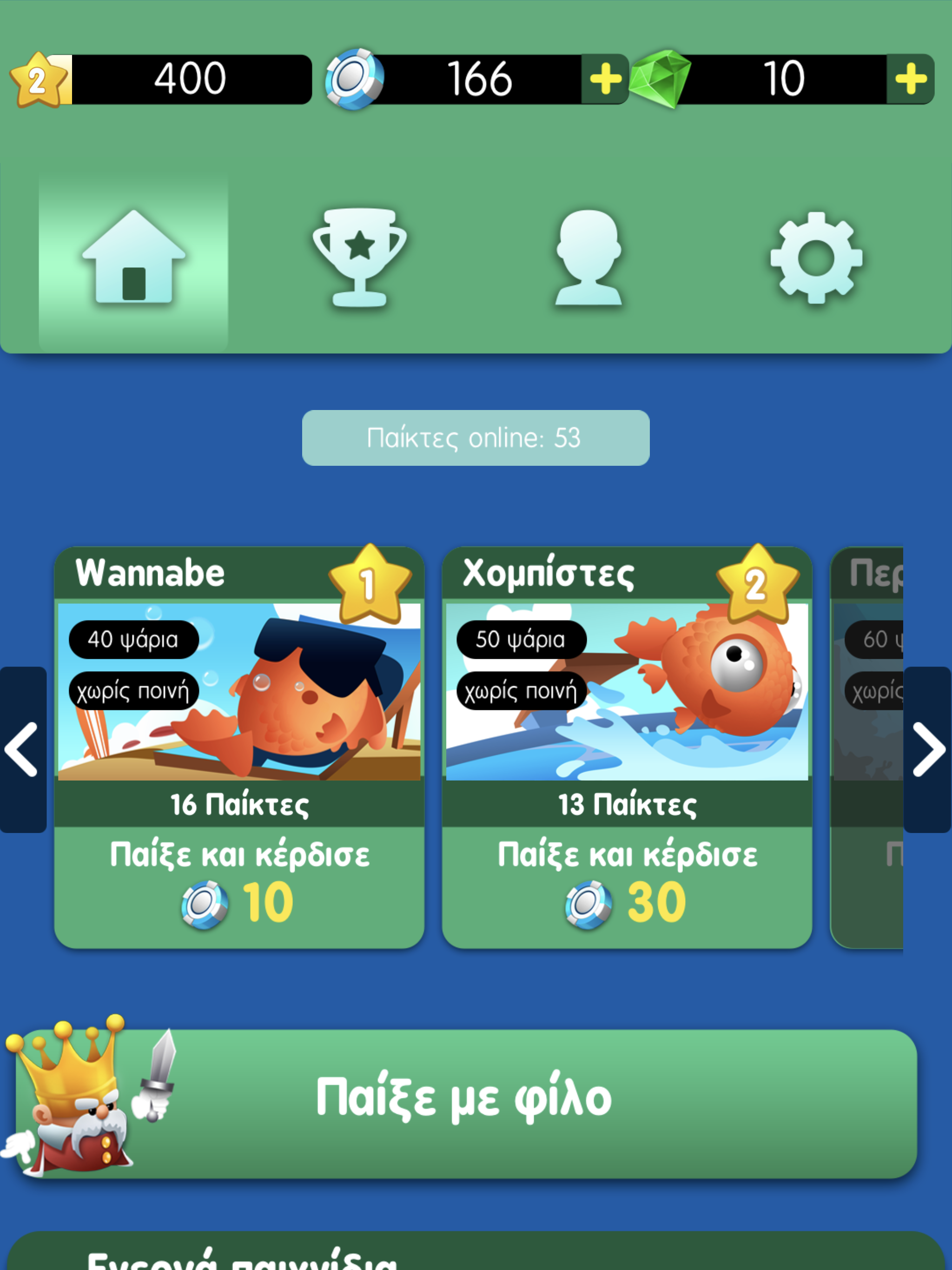This screenshot has height=1270, width=952.
Task: Select the home tab
Action: tap(133, 258)
